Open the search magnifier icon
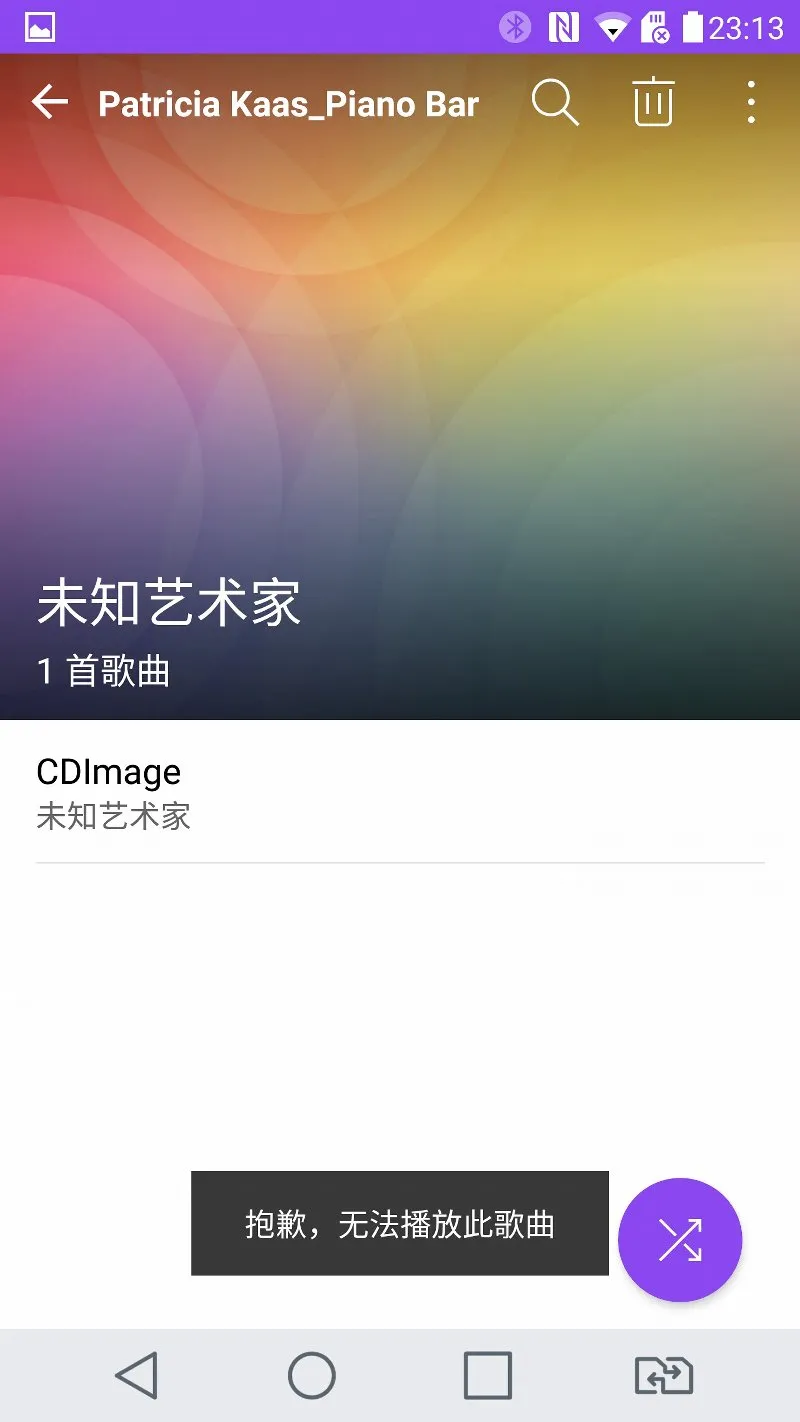 pos(554,102)
